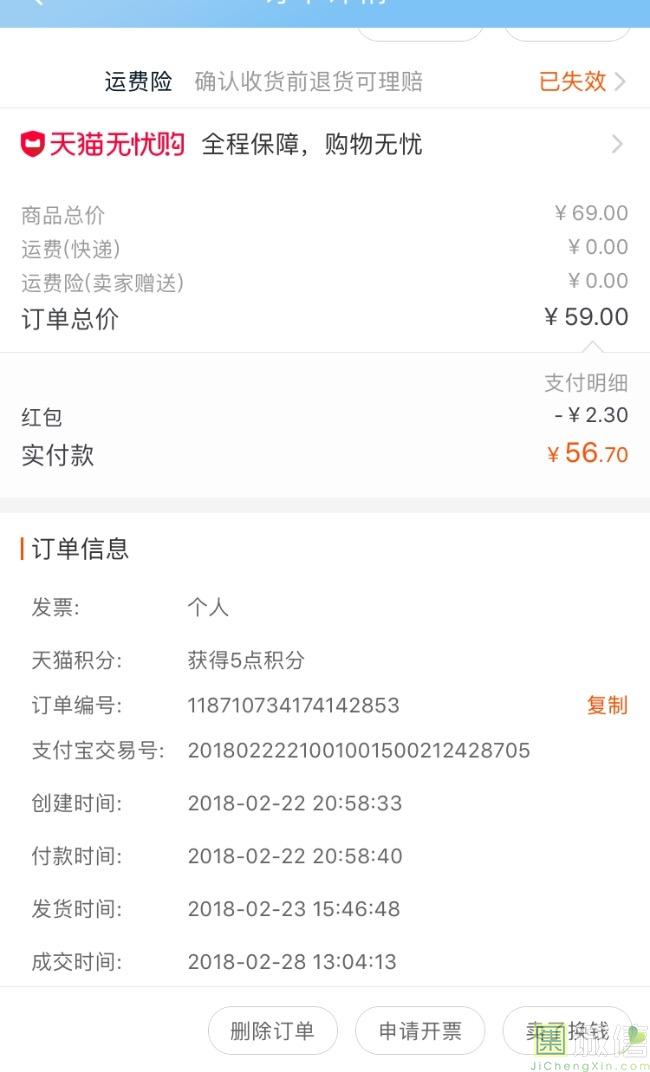Open the 天猫无忧购 guarantee row

(x=325, y=144)
